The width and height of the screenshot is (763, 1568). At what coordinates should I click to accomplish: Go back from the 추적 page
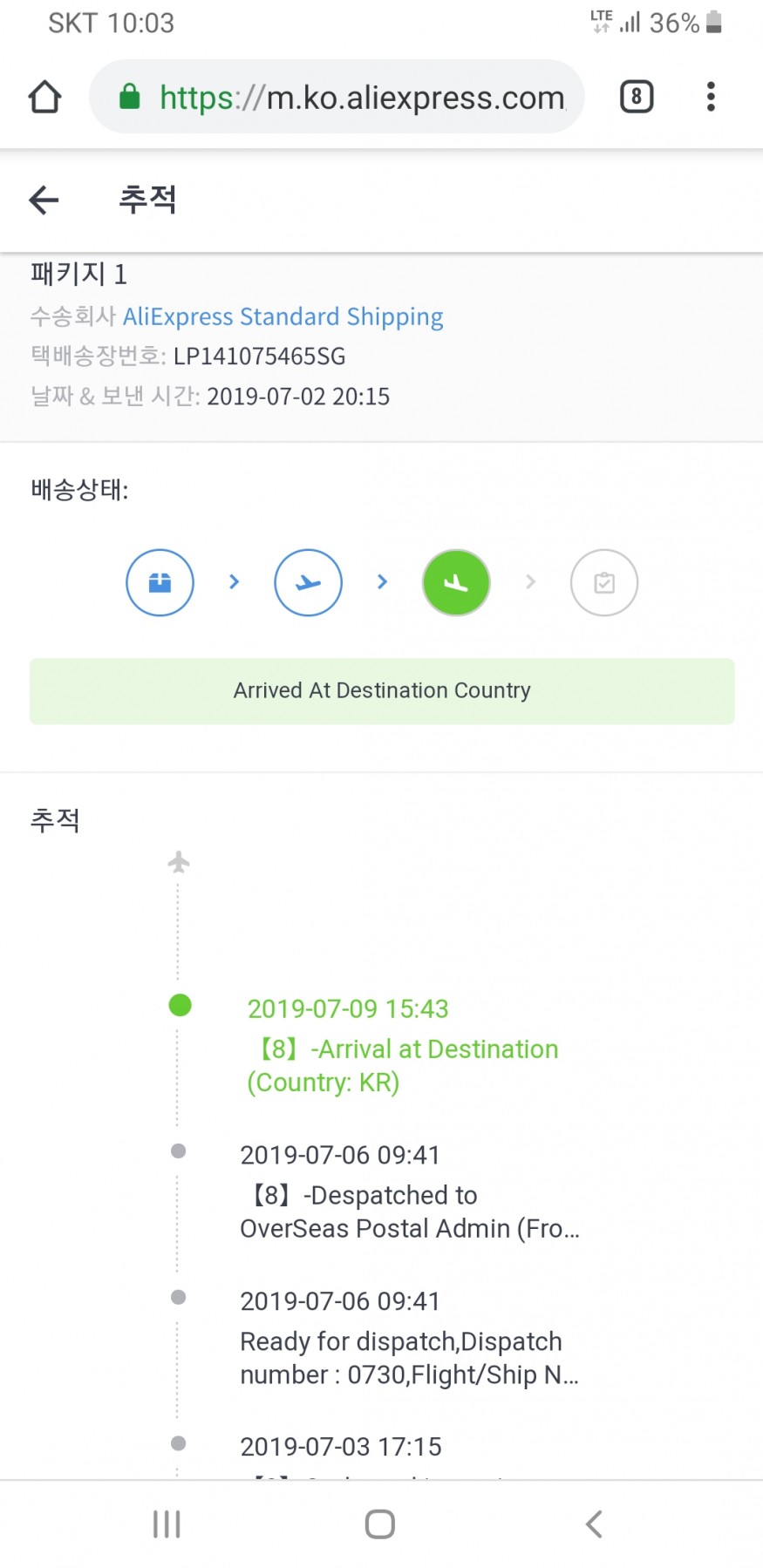[44, 200]
